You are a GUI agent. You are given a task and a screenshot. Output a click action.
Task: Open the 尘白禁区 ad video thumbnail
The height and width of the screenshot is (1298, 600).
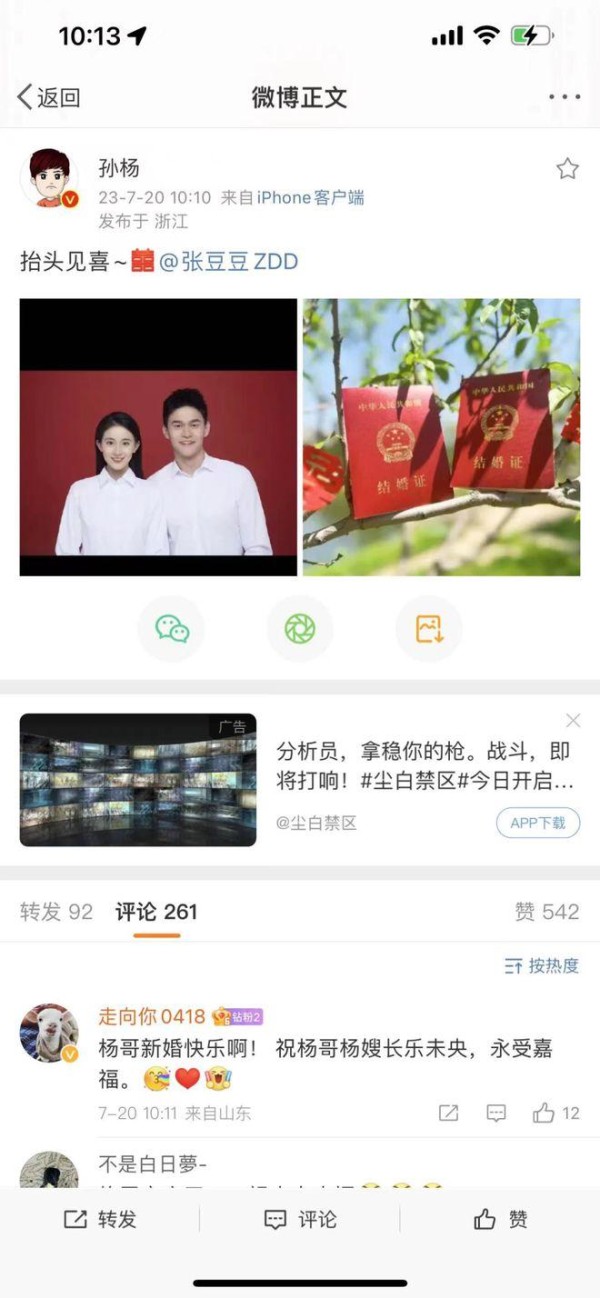tap(138, 779)
